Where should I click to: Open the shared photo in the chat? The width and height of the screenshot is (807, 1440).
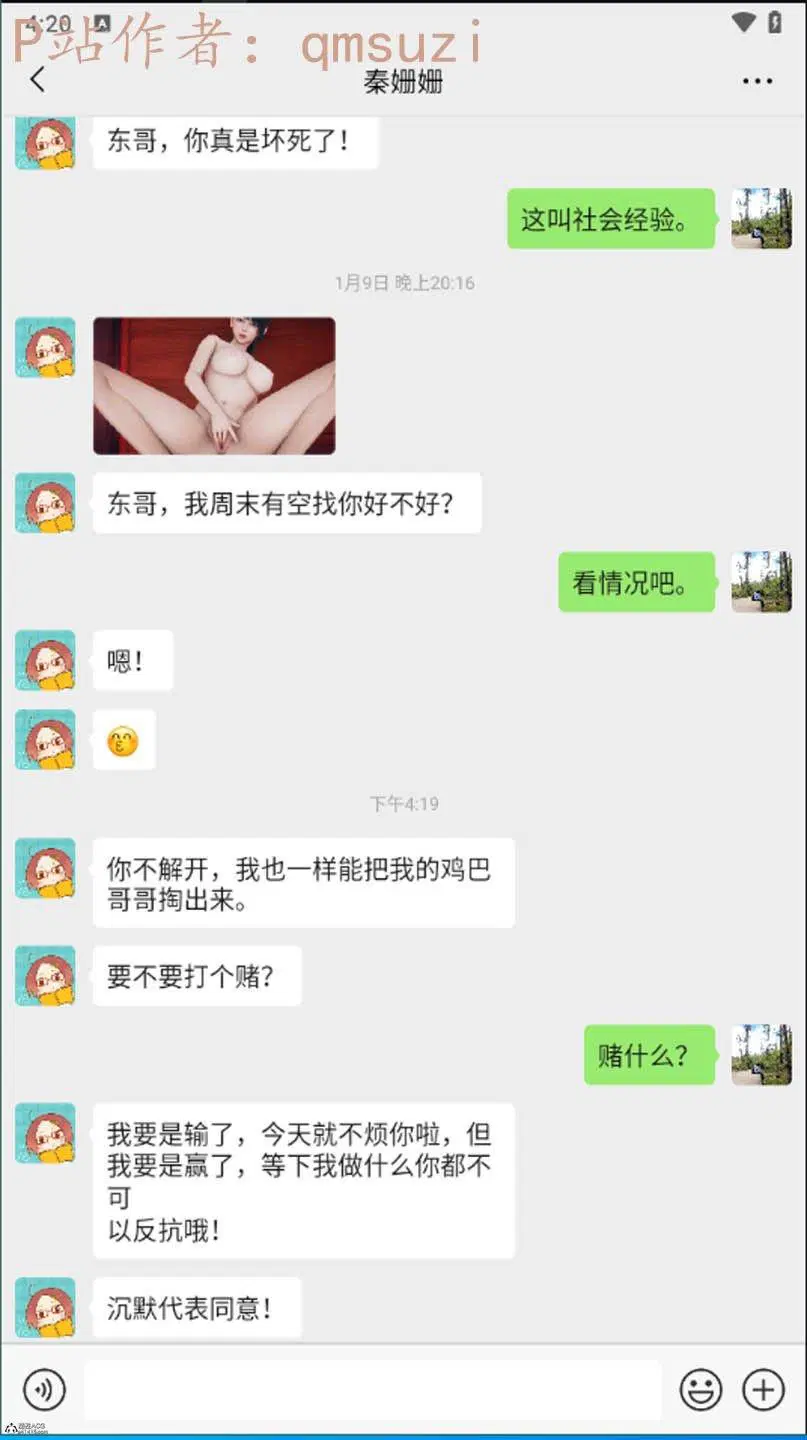(214, 386)
